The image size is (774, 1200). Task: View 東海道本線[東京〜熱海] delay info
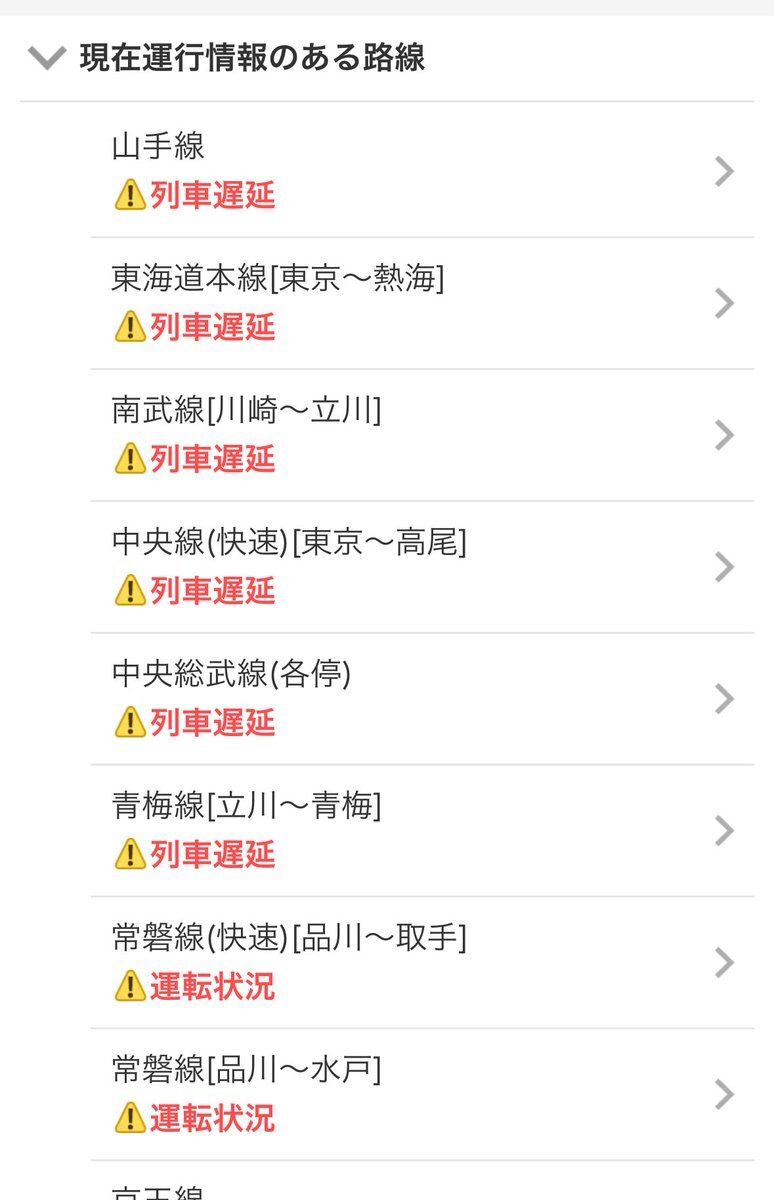tap(420, 303)
